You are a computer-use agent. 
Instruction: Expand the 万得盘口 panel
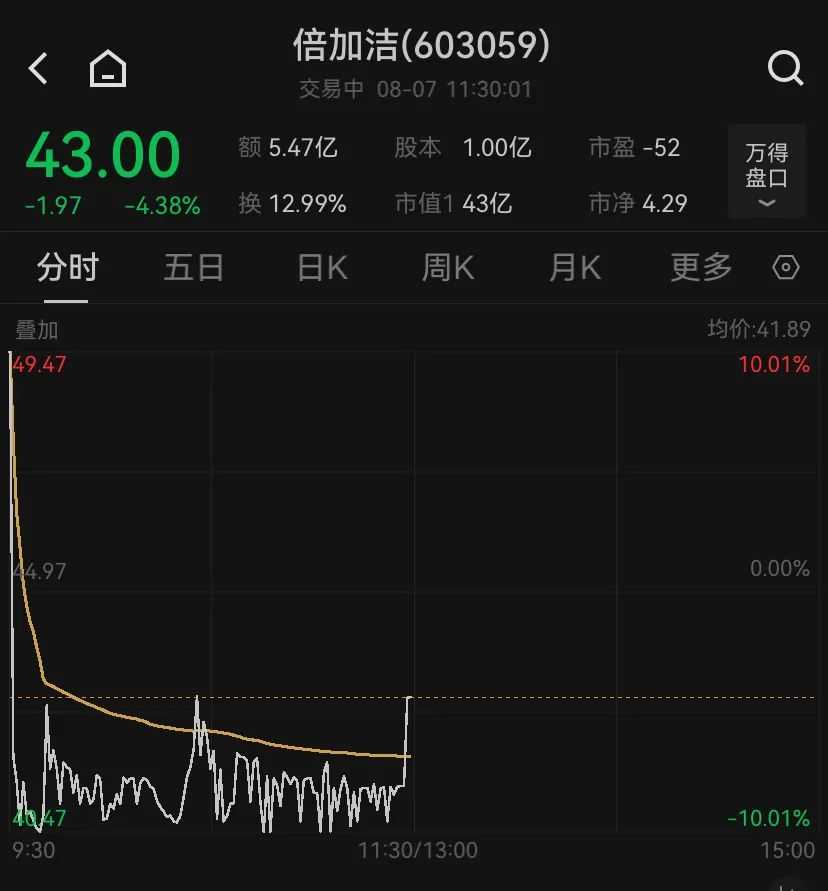[x=767, y=173]
